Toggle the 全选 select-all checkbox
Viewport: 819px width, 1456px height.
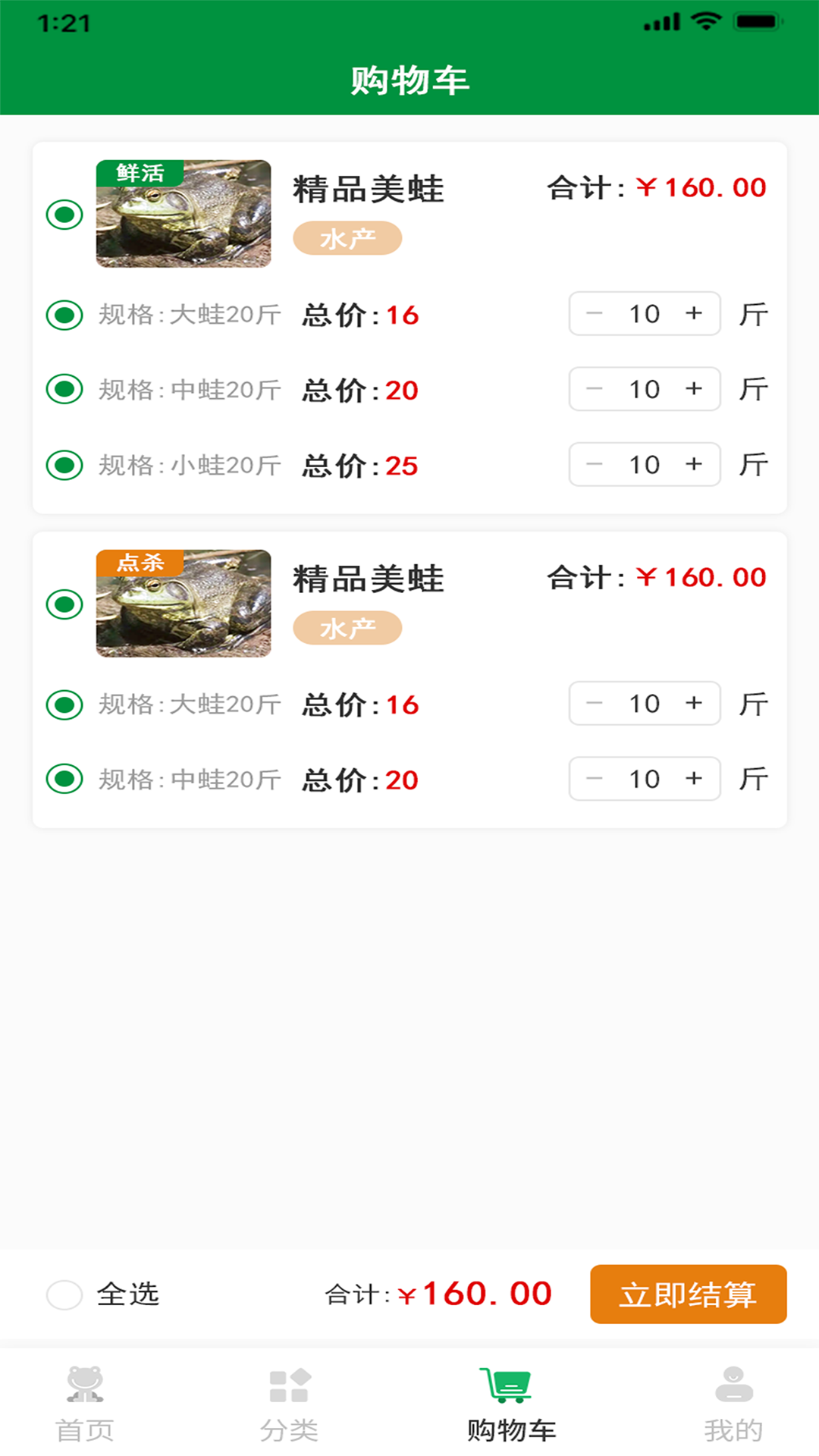point(64,1295)
